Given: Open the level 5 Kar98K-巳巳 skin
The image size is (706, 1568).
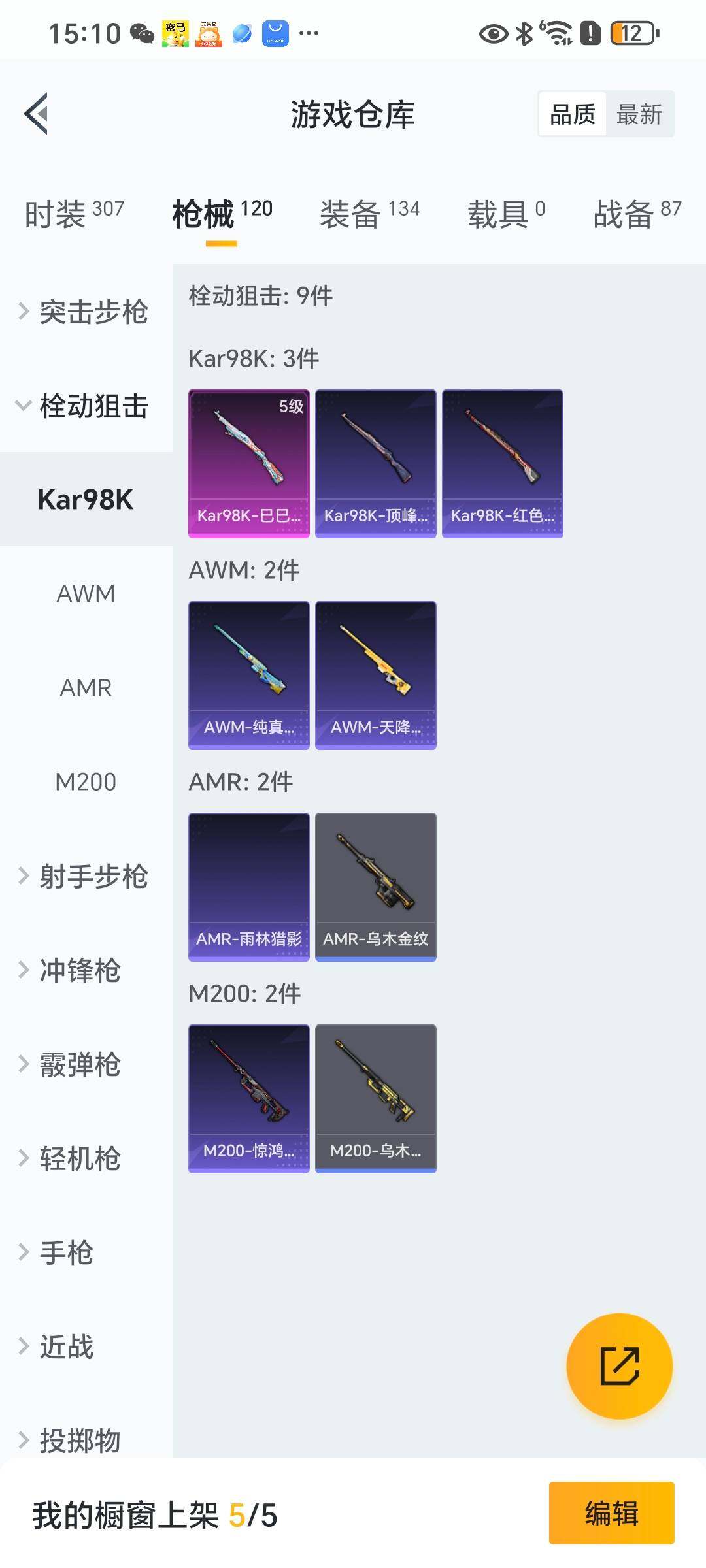Looking at the screenshot, I should pos(249,464).
